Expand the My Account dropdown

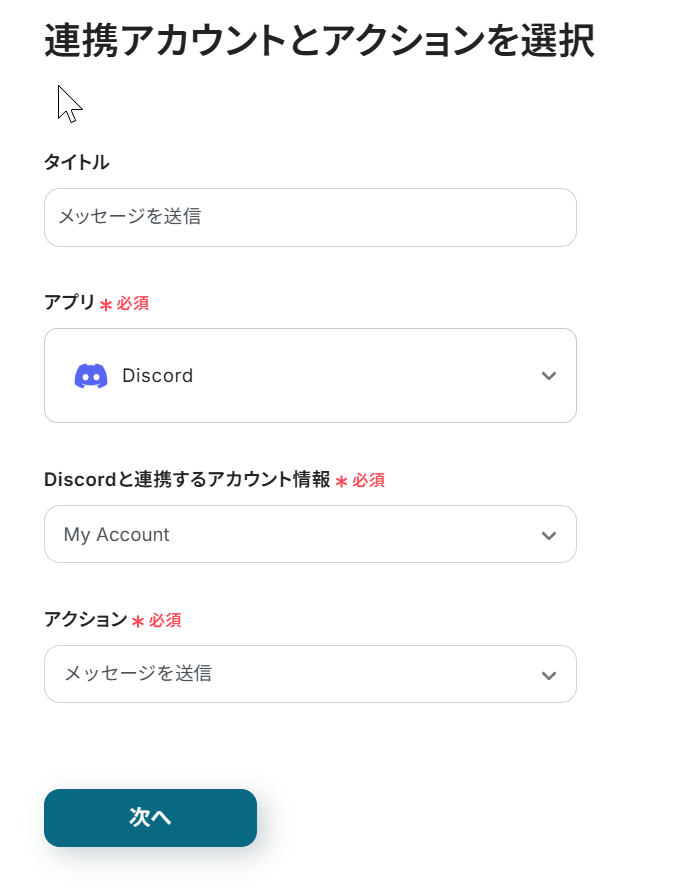310,535
